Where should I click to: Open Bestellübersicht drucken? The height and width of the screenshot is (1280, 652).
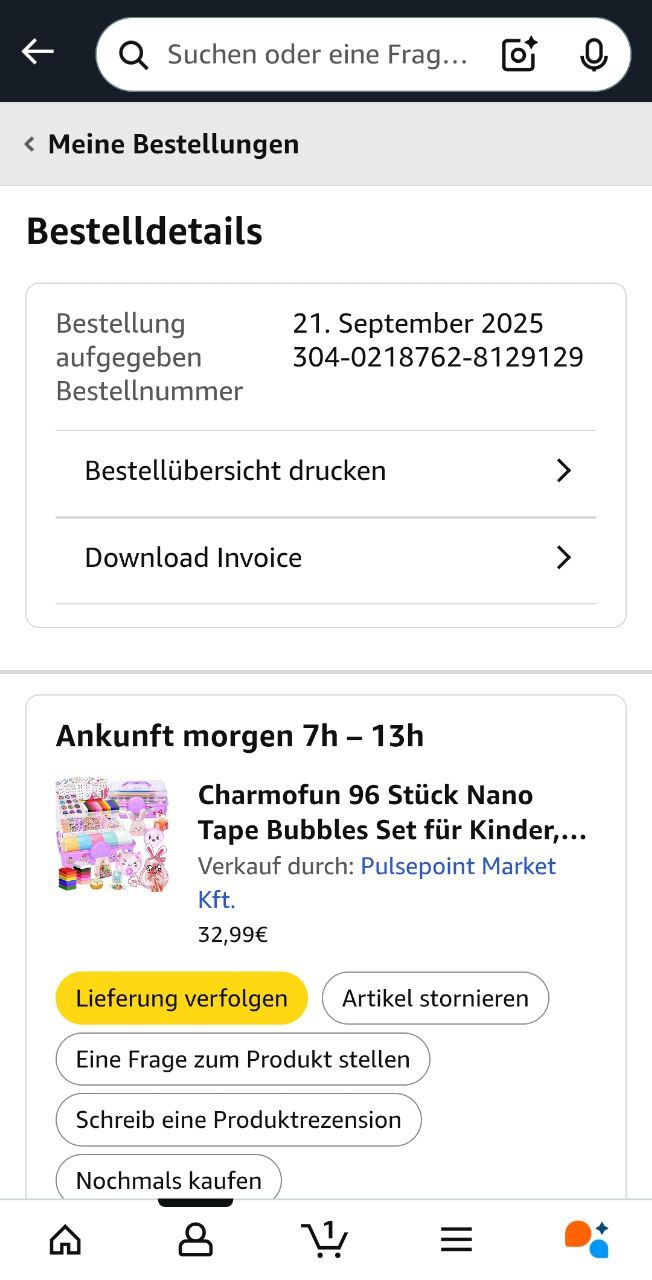click(x=326, y=471)
